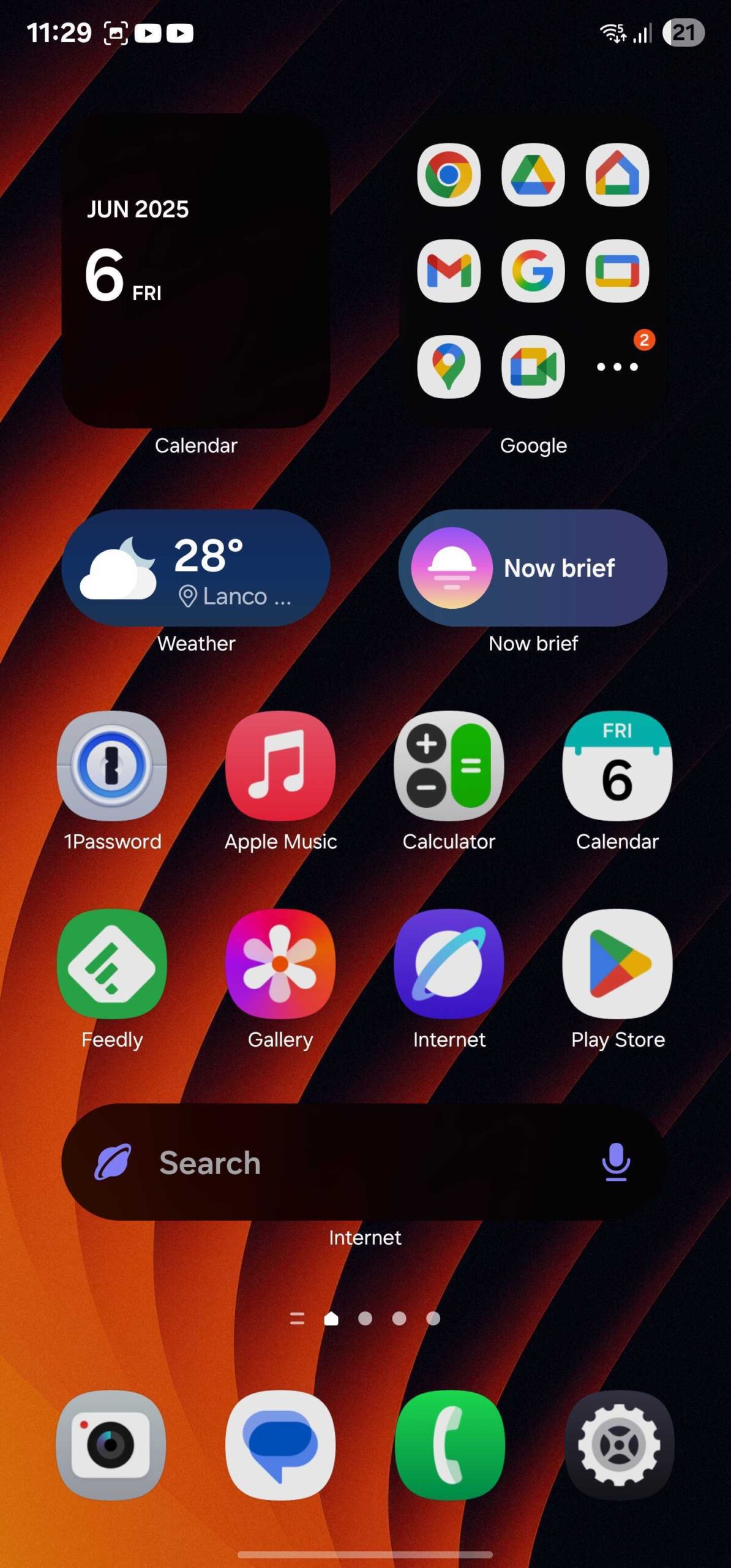The width and height of the screenshot is (731, 1568).
Task: Launch Feedly
Action: [x=112, y=963]
